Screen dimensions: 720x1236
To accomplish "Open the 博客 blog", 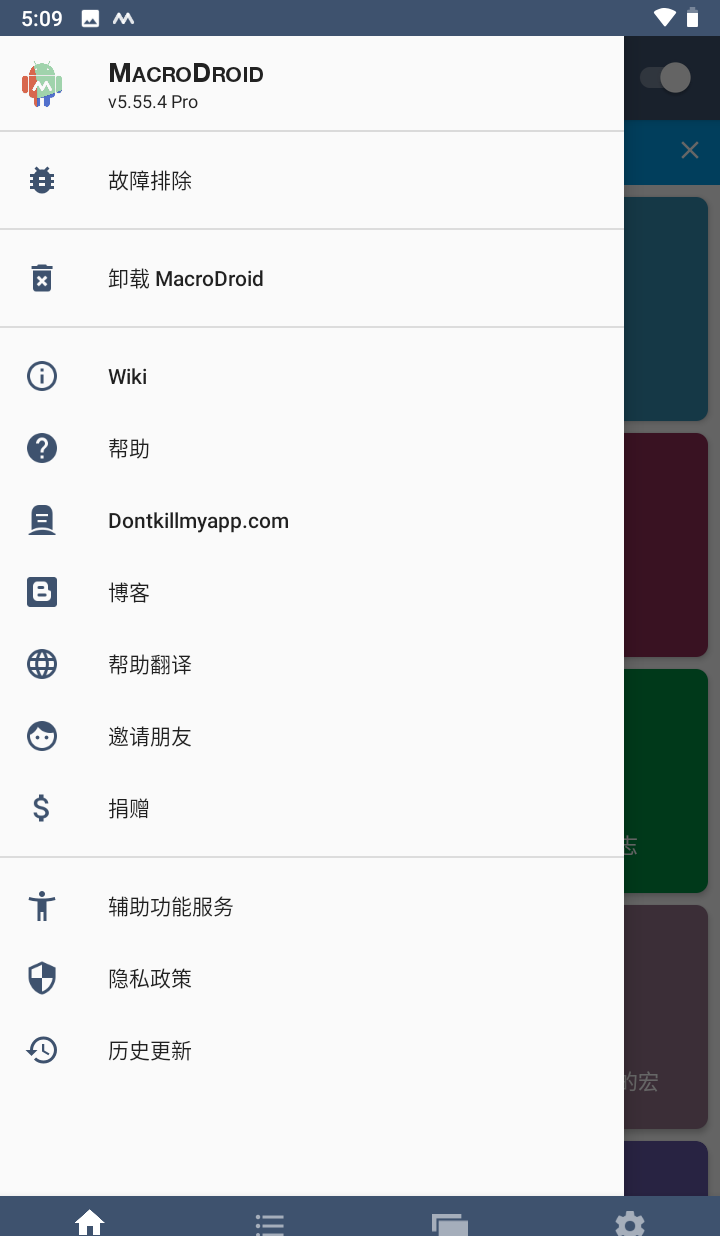I will click(x=129, y=593).
